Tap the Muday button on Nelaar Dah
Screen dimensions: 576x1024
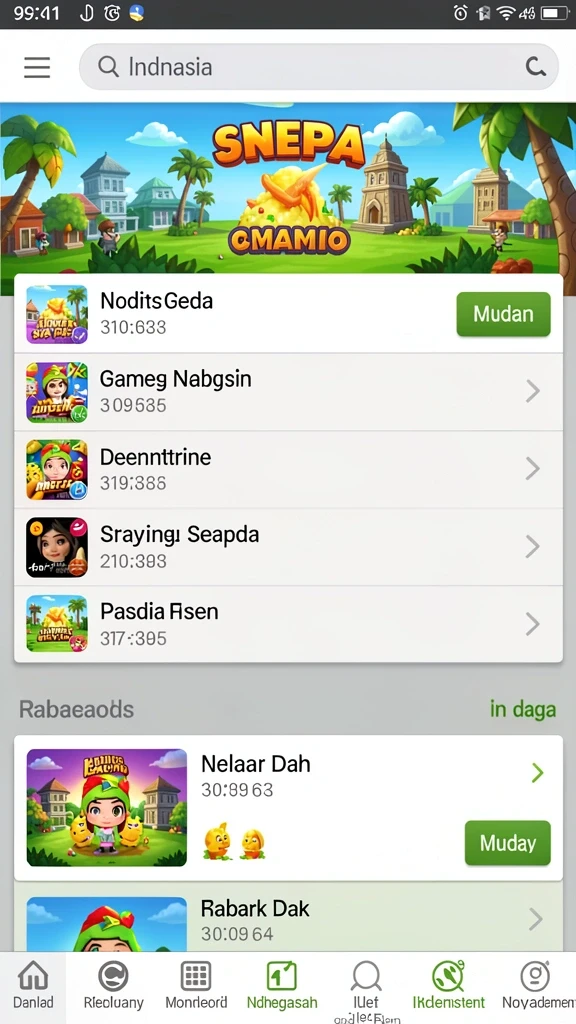507,843
